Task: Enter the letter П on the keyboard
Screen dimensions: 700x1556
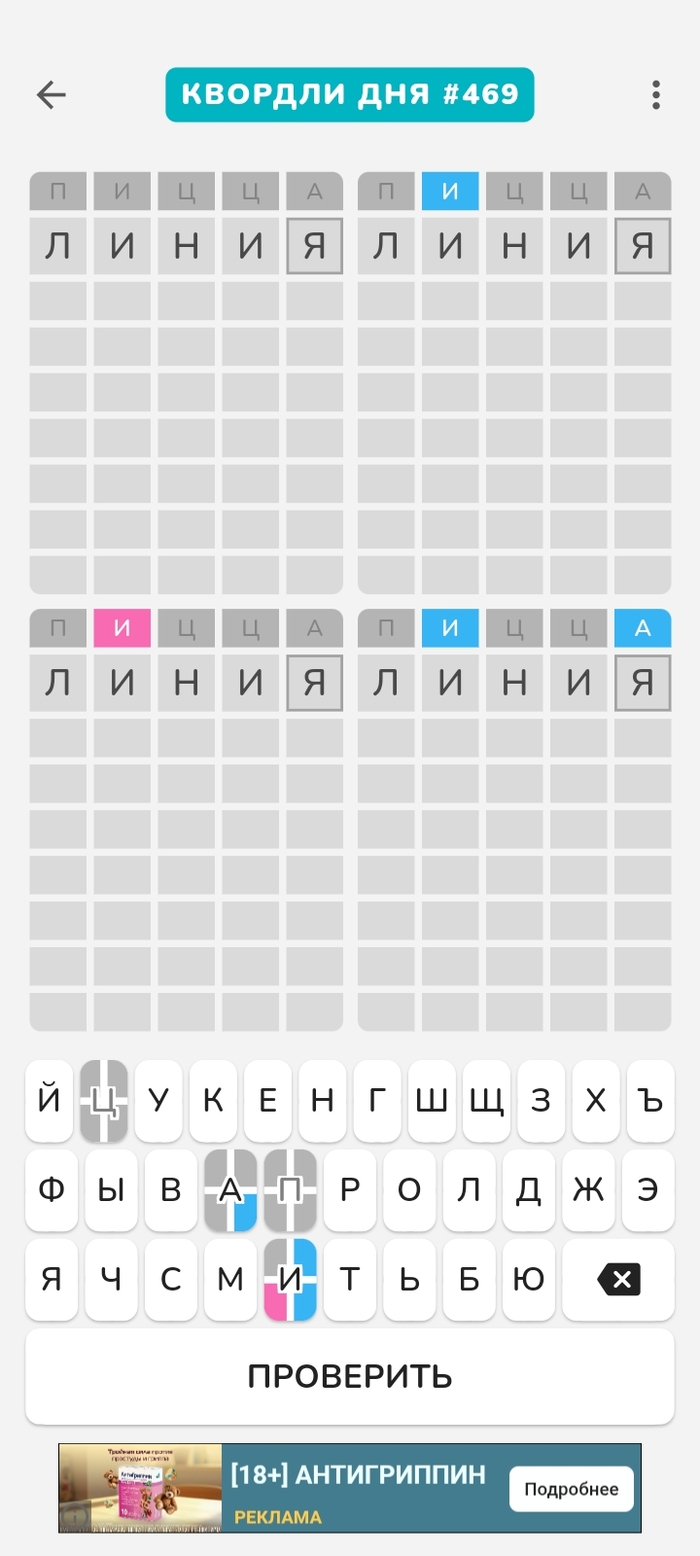Action: [290, 1190]
